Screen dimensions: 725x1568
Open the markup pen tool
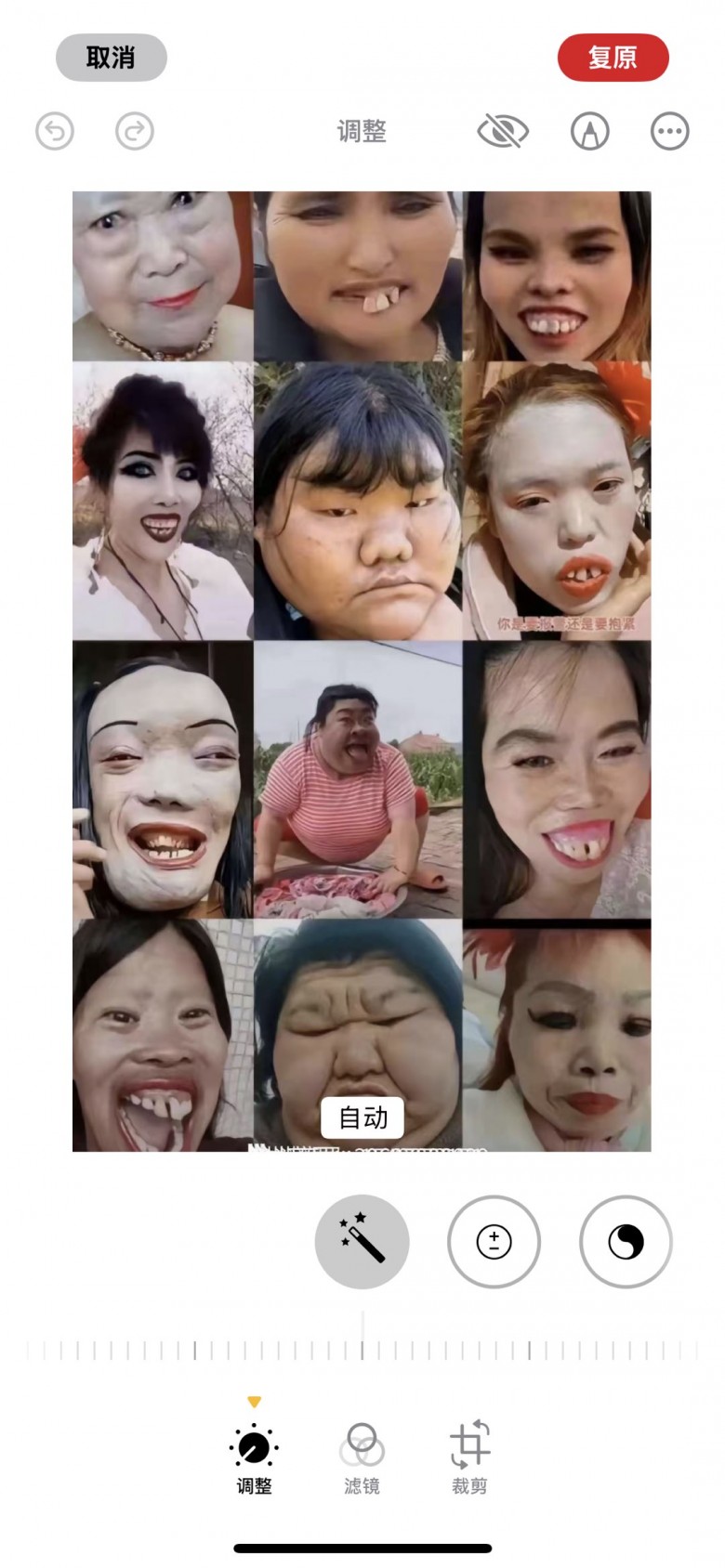pos(589,131)
